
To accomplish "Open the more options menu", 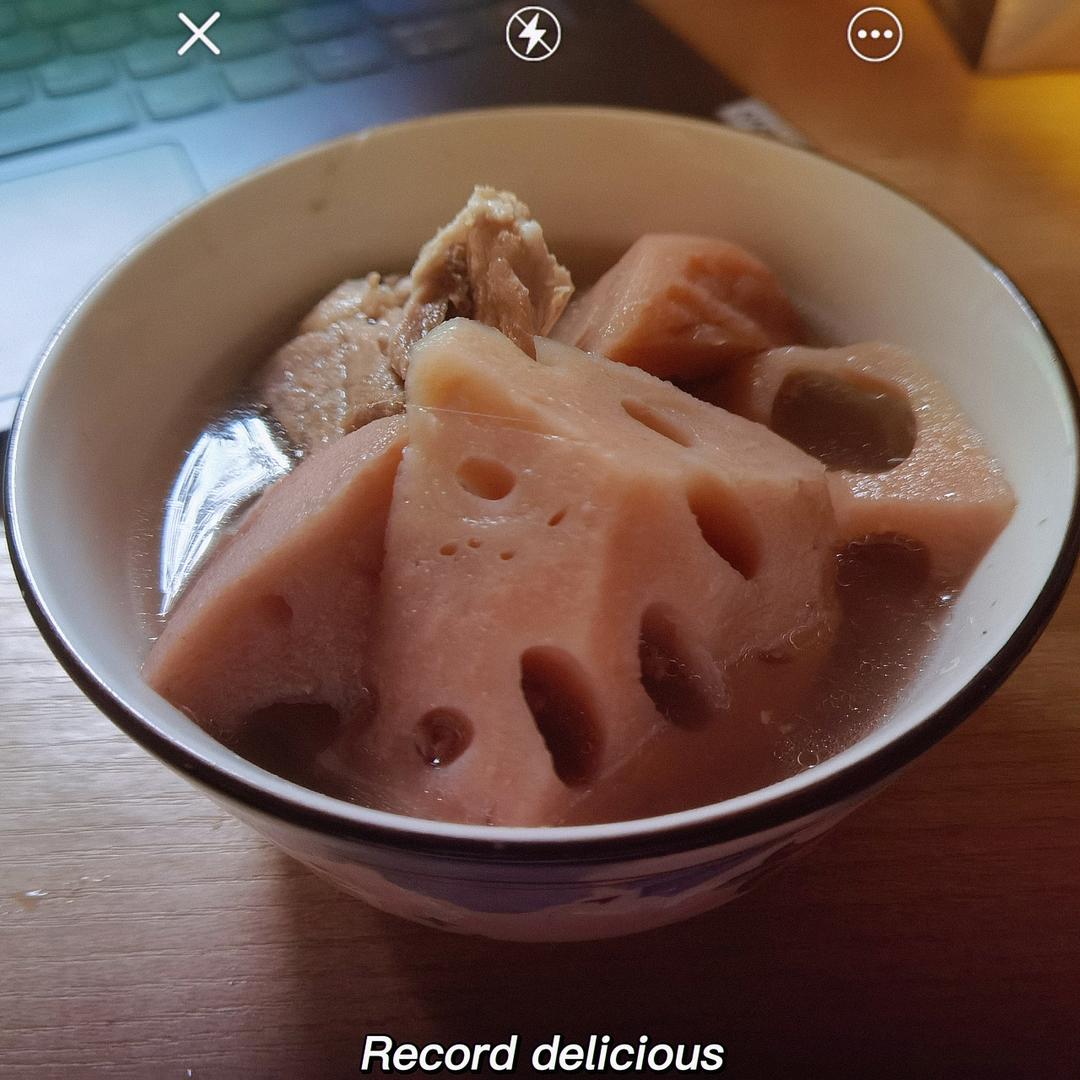I will pyautogui.click(x=874, y=34).
